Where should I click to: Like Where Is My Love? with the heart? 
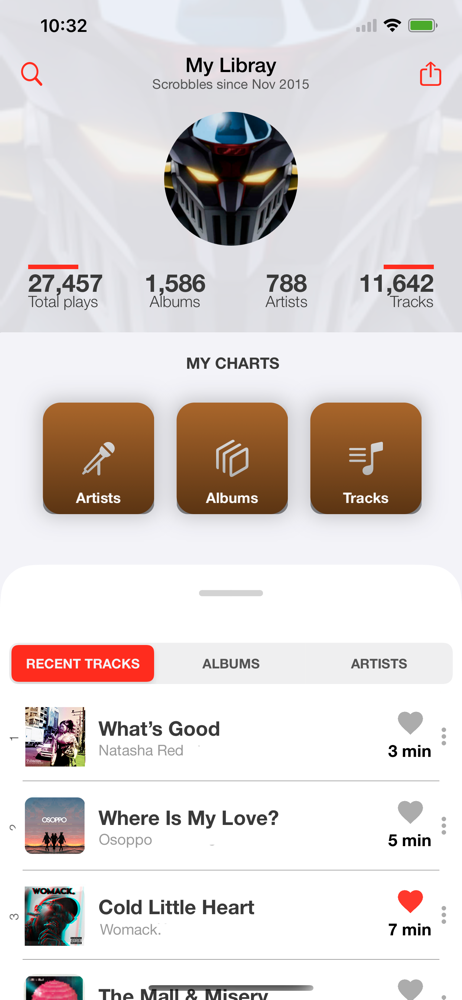click(x=410, y=812)
